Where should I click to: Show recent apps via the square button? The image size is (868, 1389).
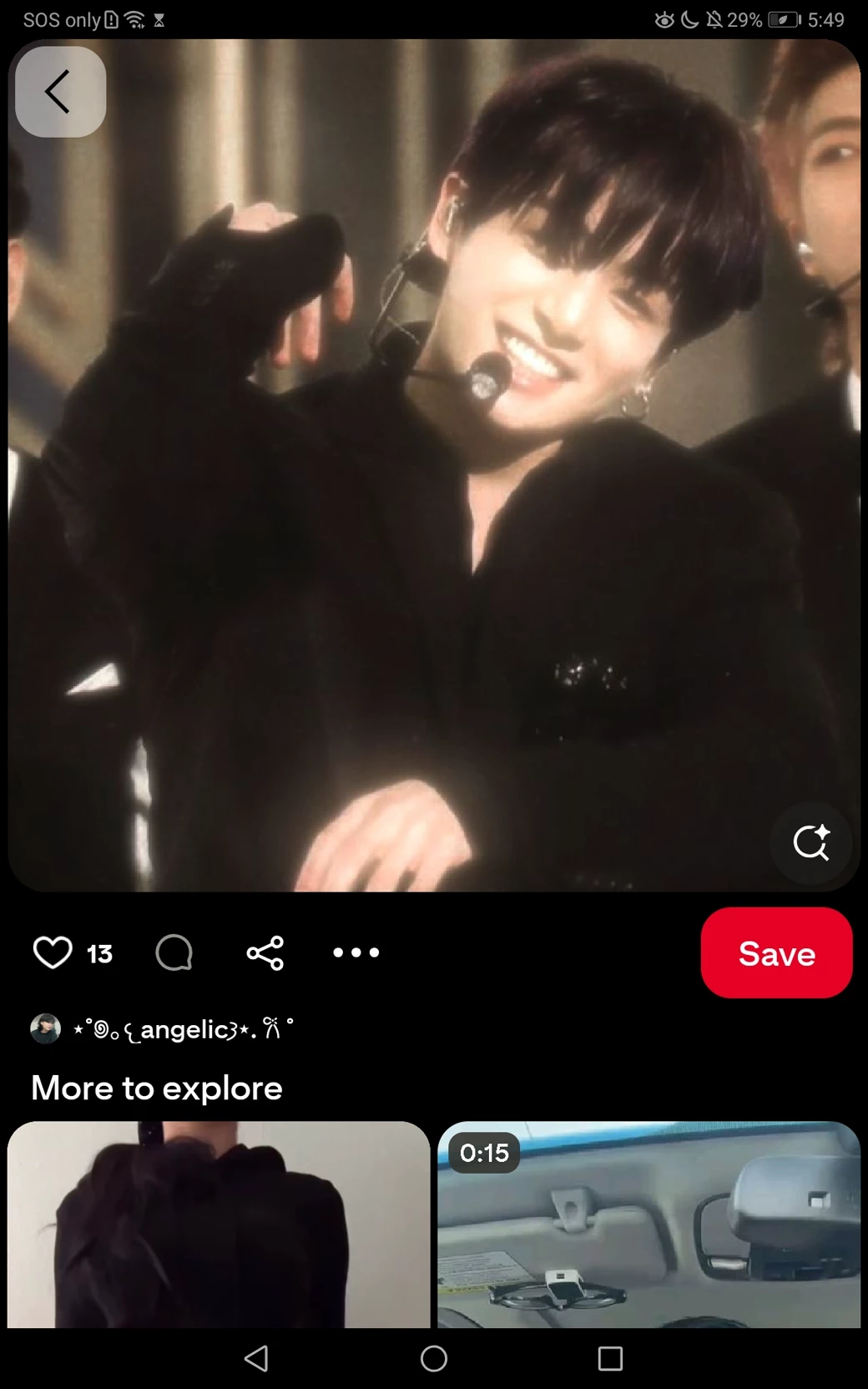coord(610,1359)
